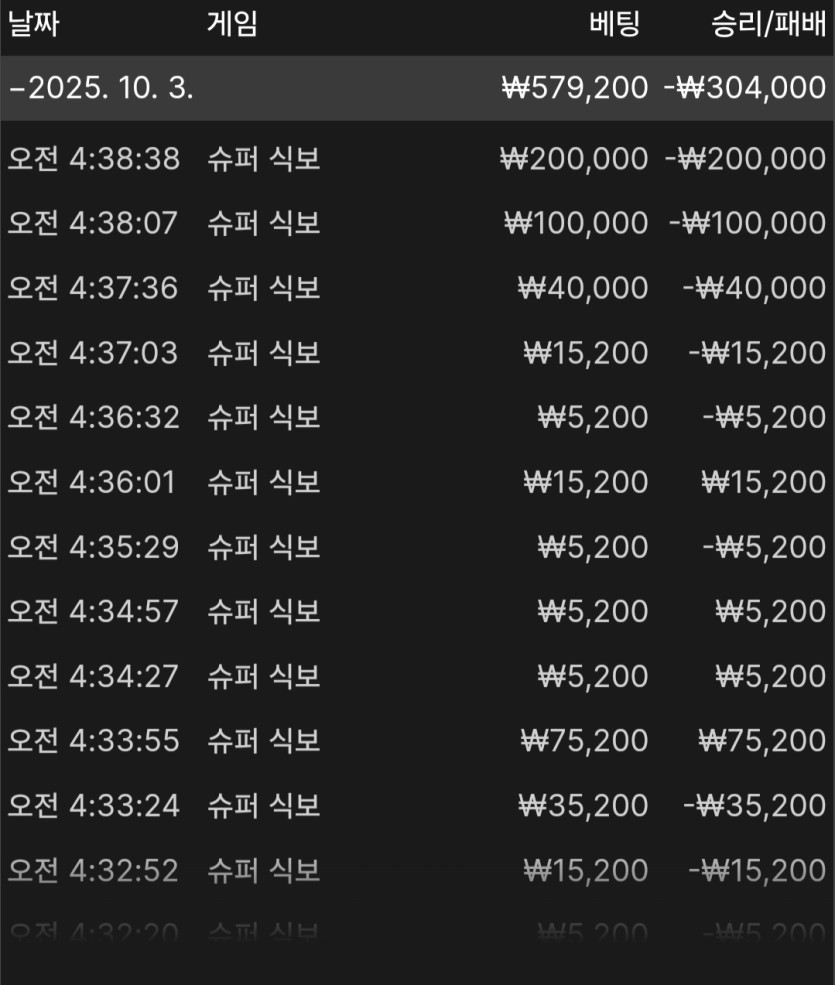835x985 pixels.
Task: Open the 오전 4:34:57 game result
Action: tap(417, 611)
